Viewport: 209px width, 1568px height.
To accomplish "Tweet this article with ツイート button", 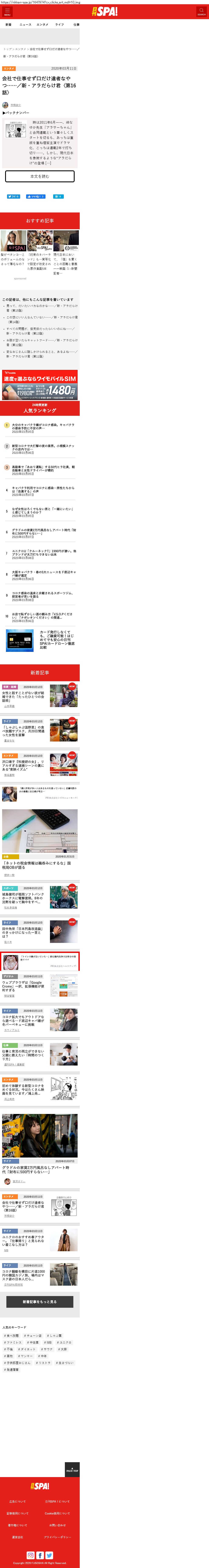I will [13, 197].
